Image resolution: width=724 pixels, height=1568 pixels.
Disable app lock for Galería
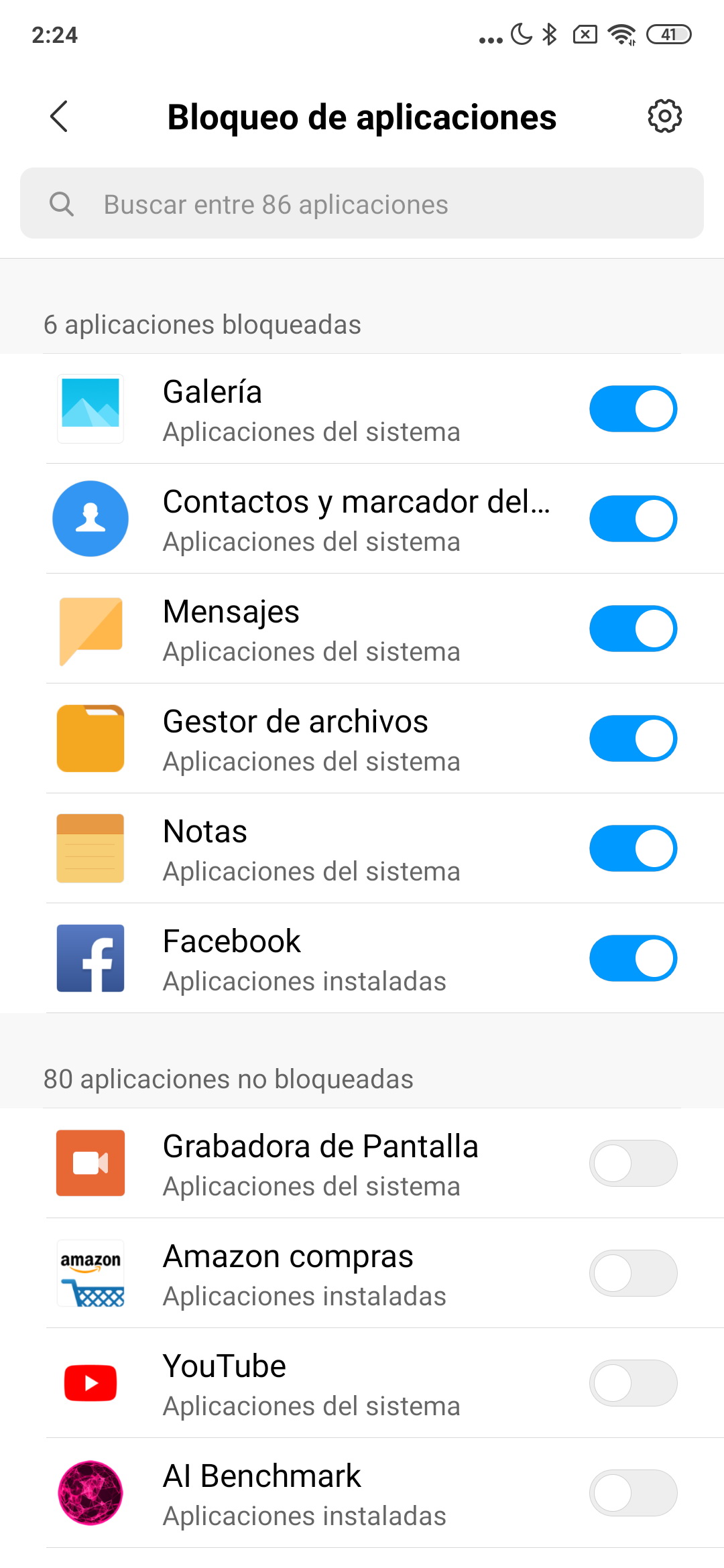[x=633, y=409]
